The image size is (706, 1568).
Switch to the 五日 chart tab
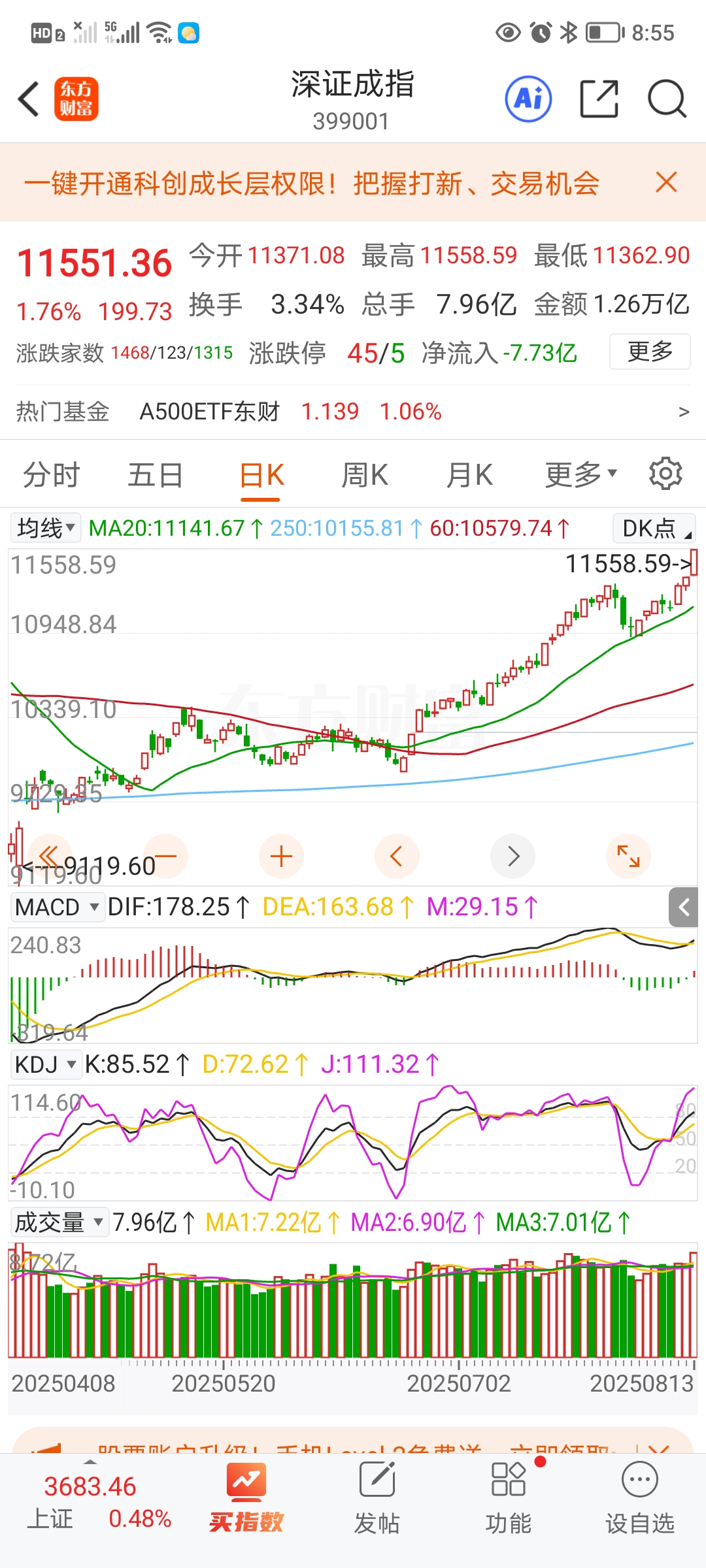(155, 475)
